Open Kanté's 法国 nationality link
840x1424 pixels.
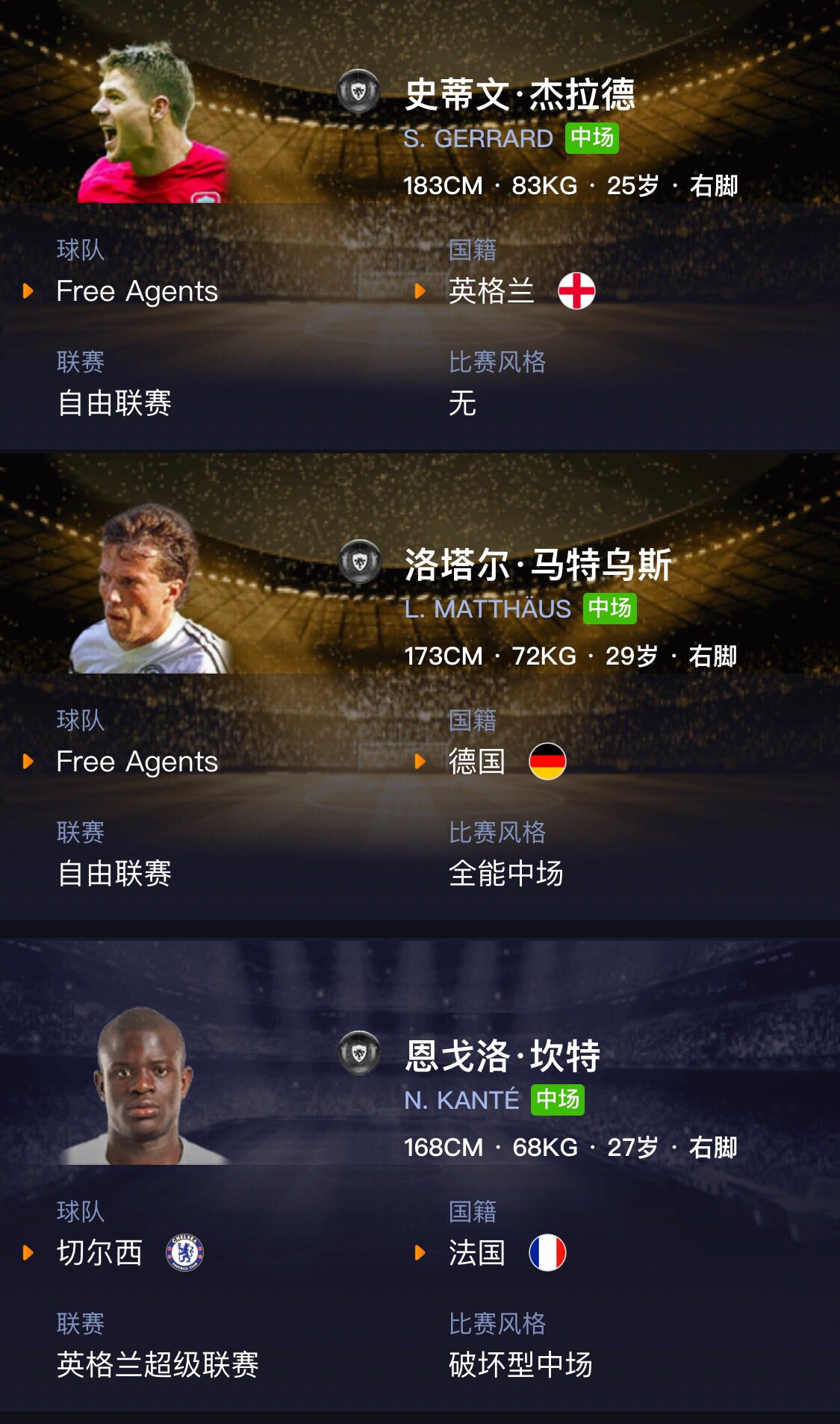click(476, 1253)
